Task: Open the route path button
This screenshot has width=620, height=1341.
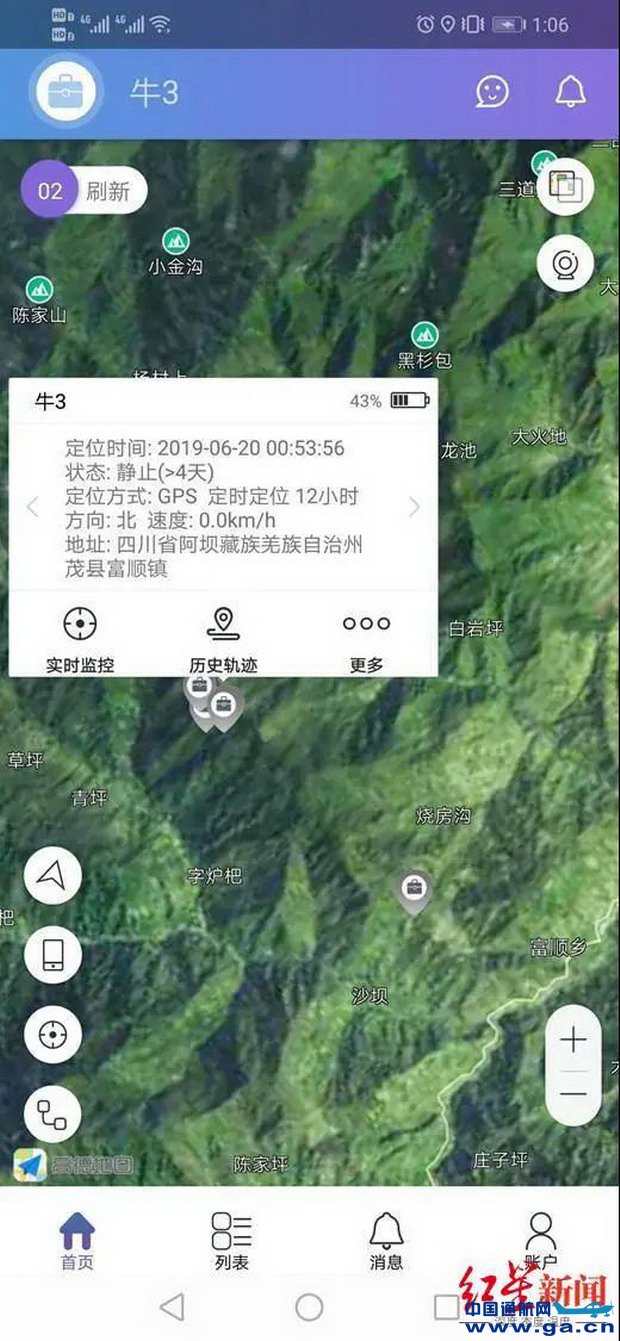Action: 52,1113
